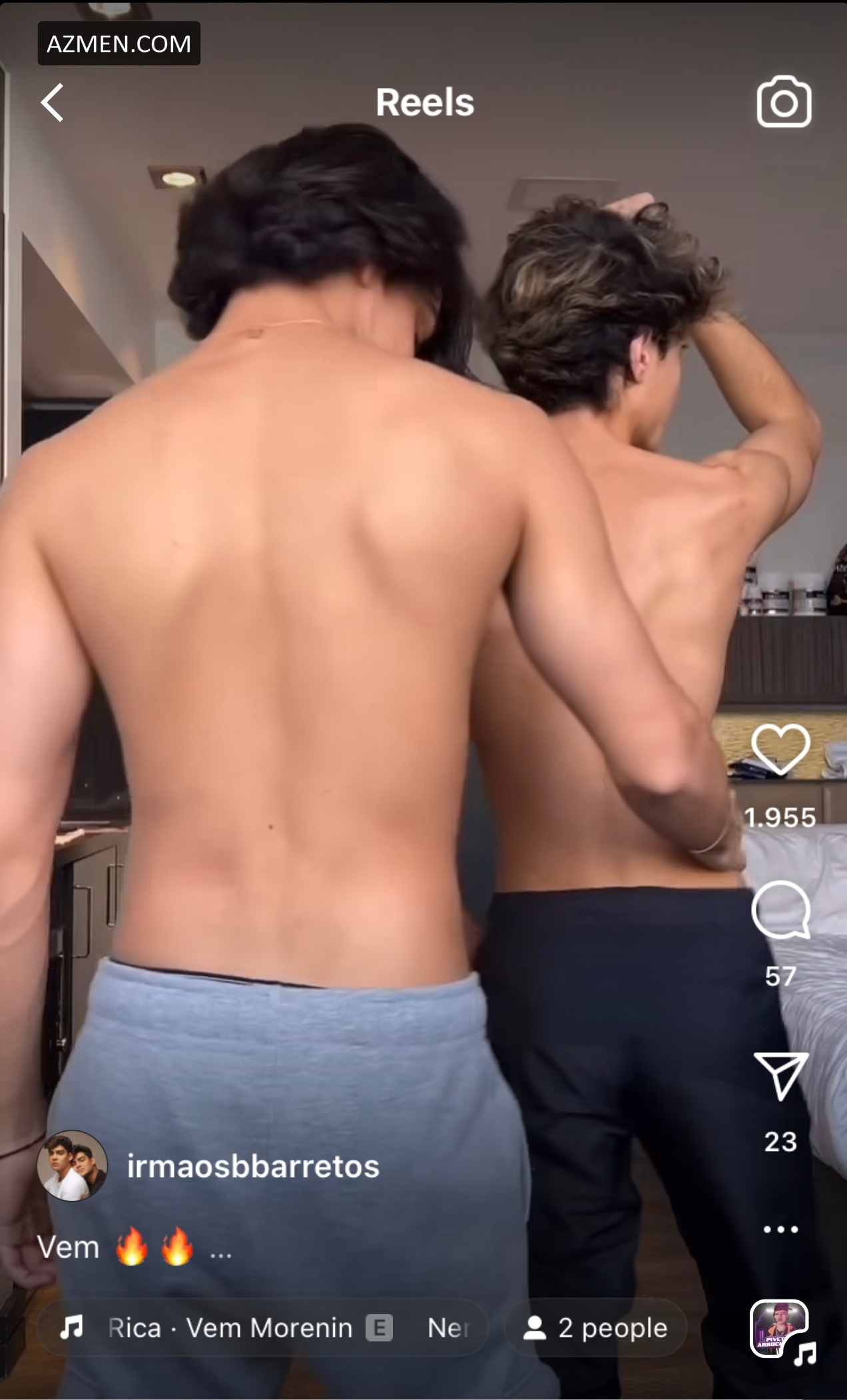Viewport: 847px width, 1400px height.
Task: Like this reel with the heart icon
Action: point(780,750)
